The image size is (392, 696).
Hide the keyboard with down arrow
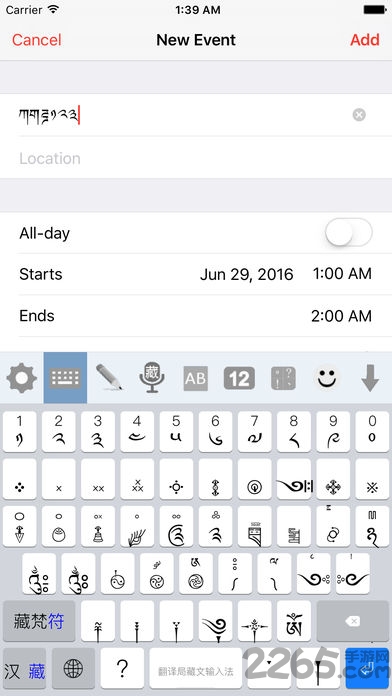(x=369, y=378)
